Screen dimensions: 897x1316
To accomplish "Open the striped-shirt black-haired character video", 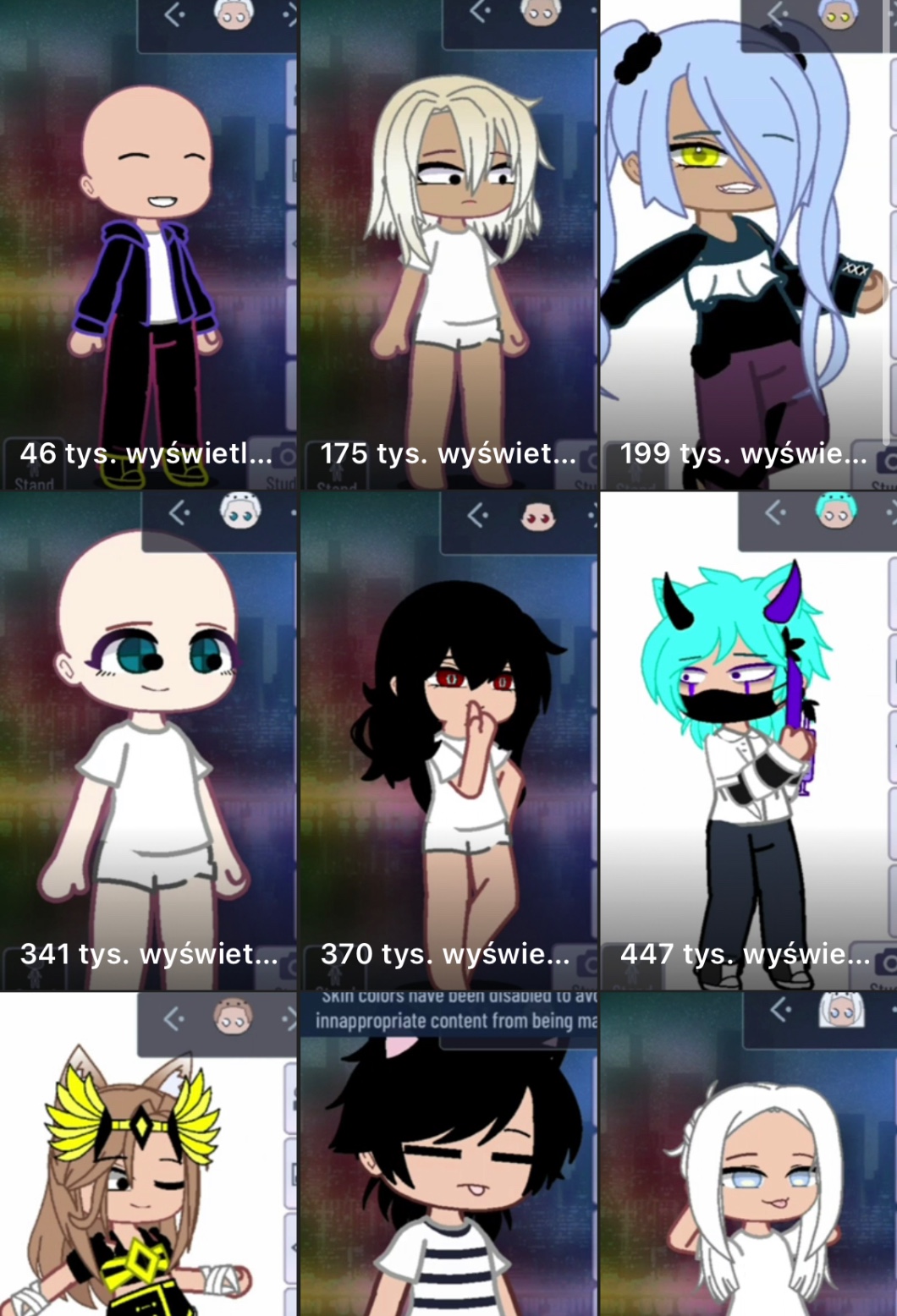I will pos(448,1154).
